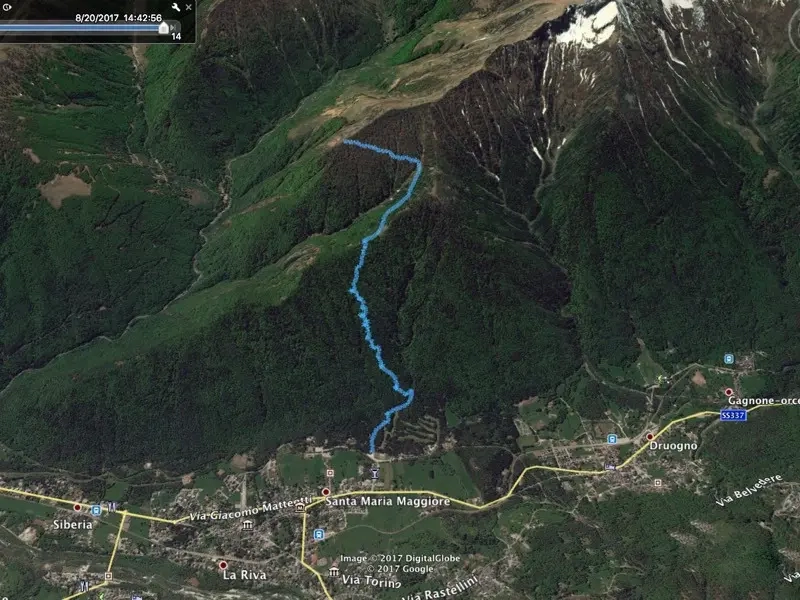Tap the time slider handle
This screenshot has height=600, width=800.
click(163, 27)
